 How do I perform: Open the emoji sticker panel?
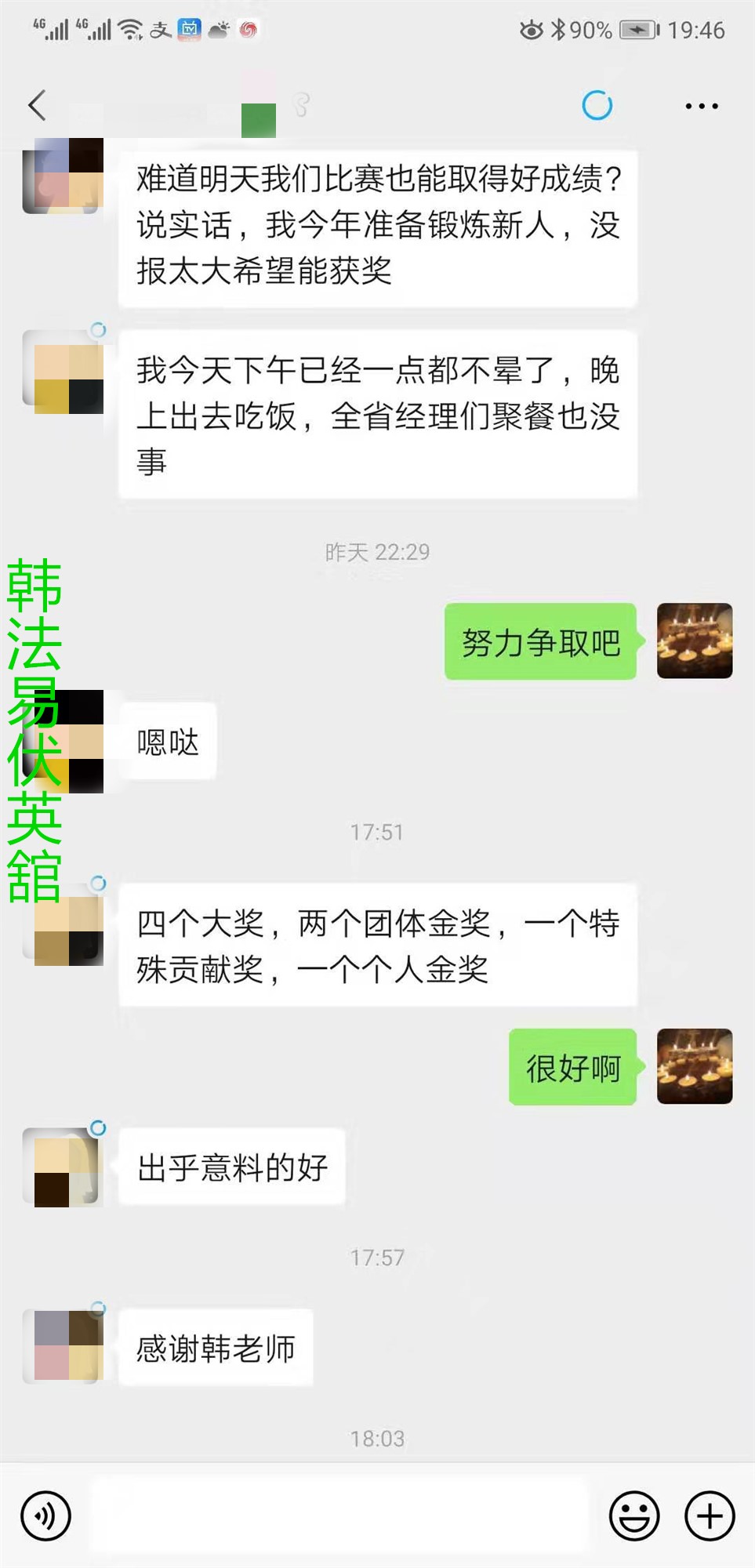[633, 1515]
